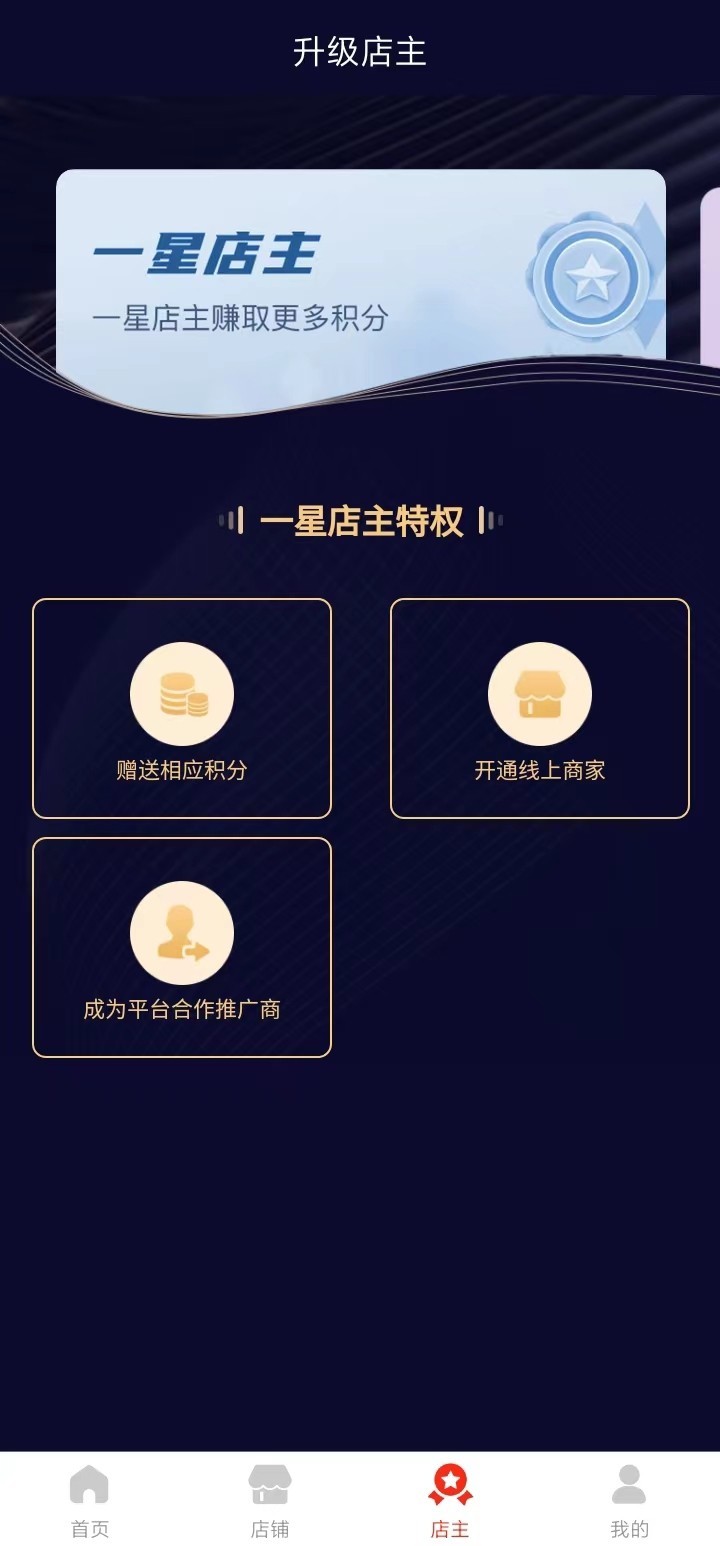Open the 店铺 tab

click(x=270, y=1500)
